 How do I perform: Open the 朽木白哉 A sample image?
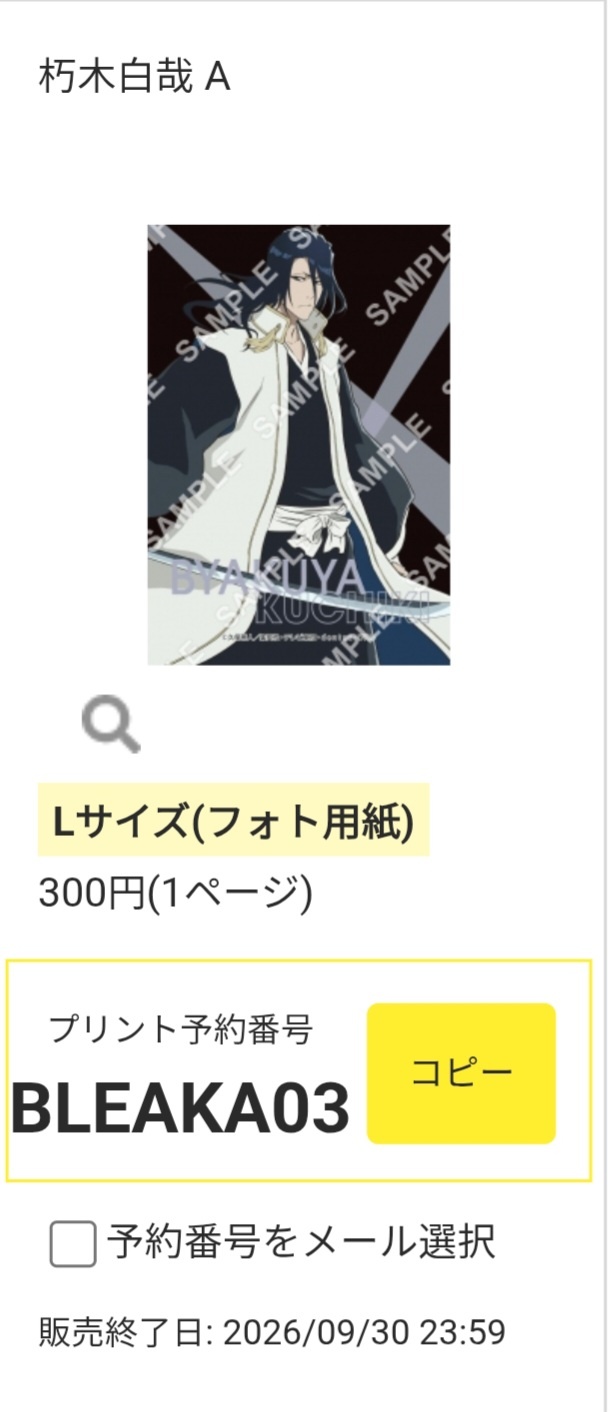click(x=298, y=445)
